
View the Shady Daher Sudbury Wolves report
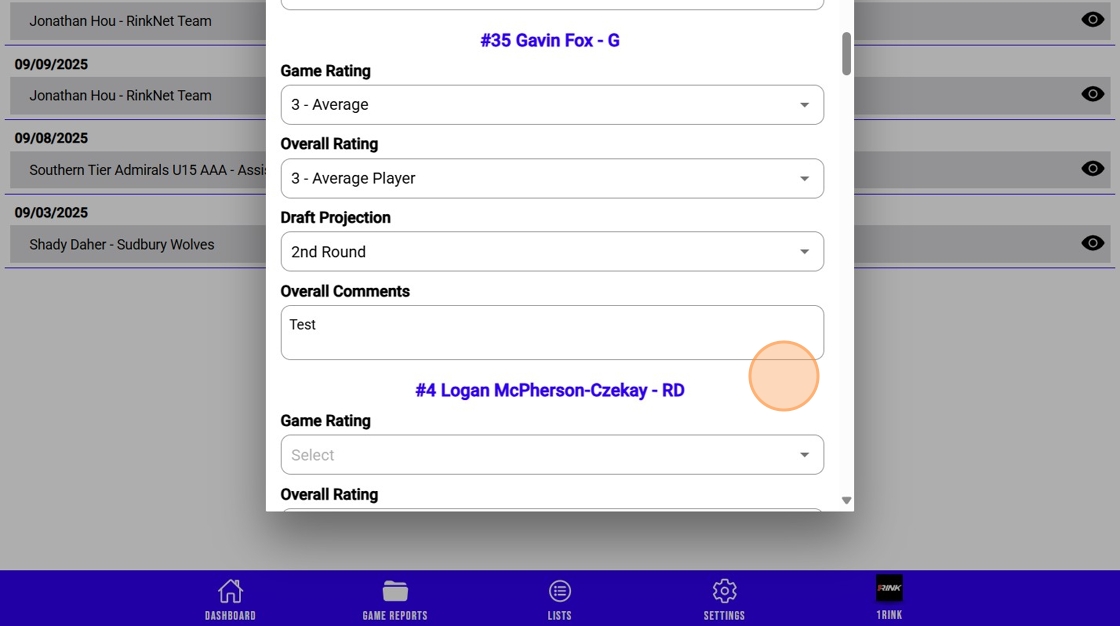pos(1092,243)
